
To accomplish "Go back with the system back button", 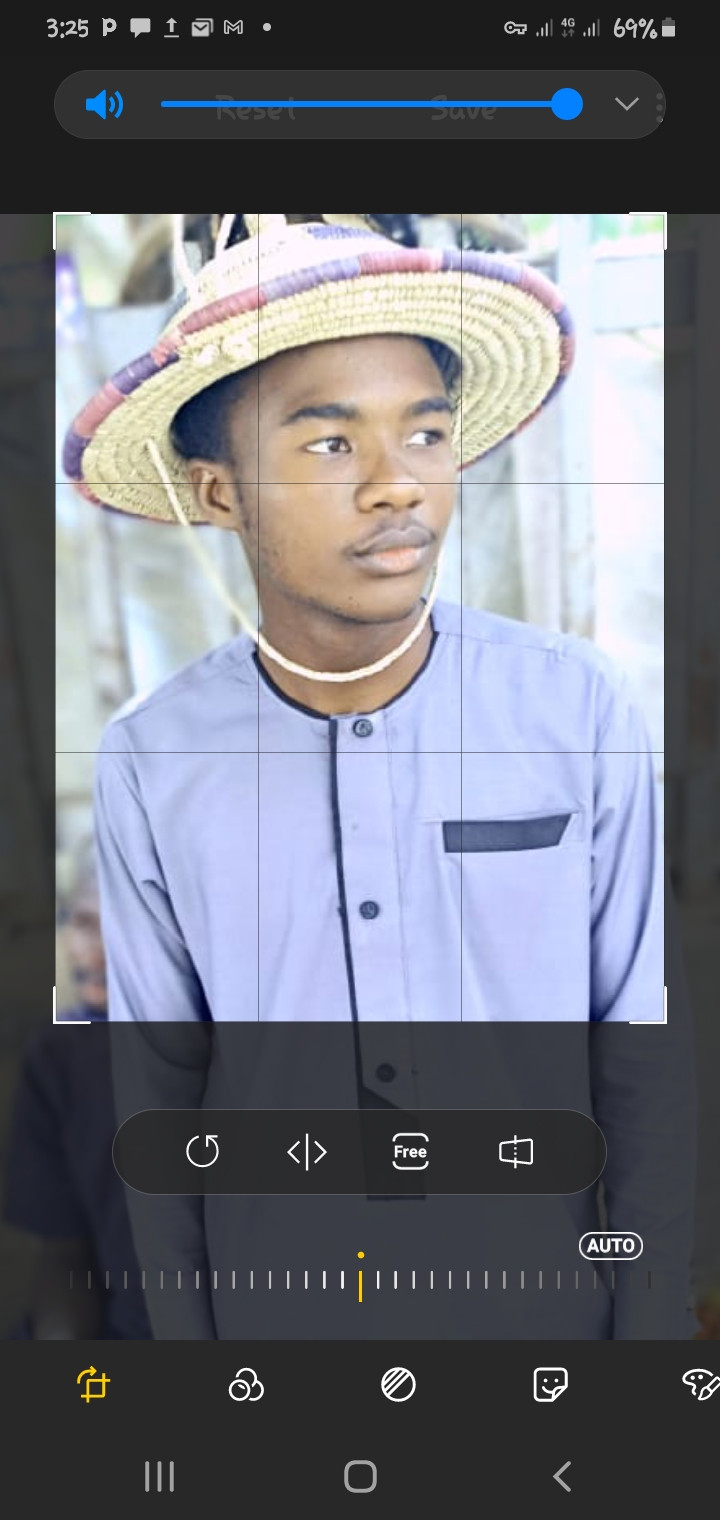I will 561,1476.
